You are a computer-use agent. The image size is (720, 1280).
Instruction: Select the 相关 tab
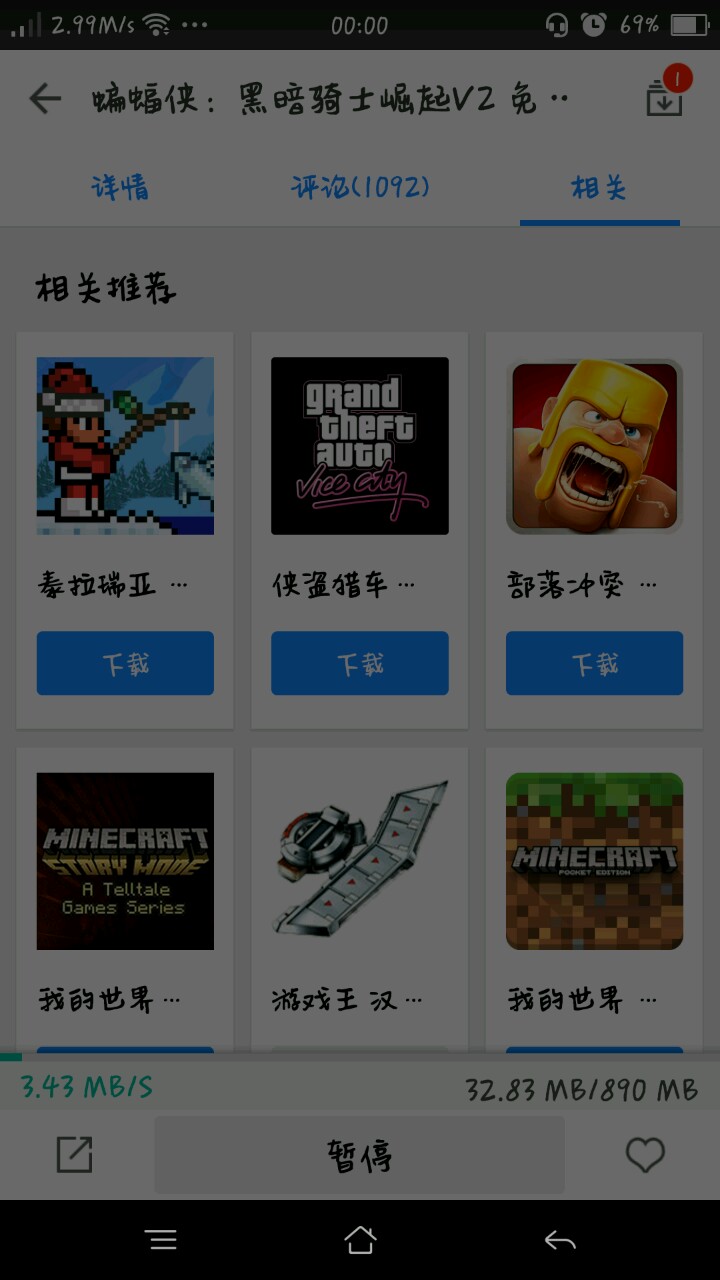pyautogui.click(x=599, y=187)
